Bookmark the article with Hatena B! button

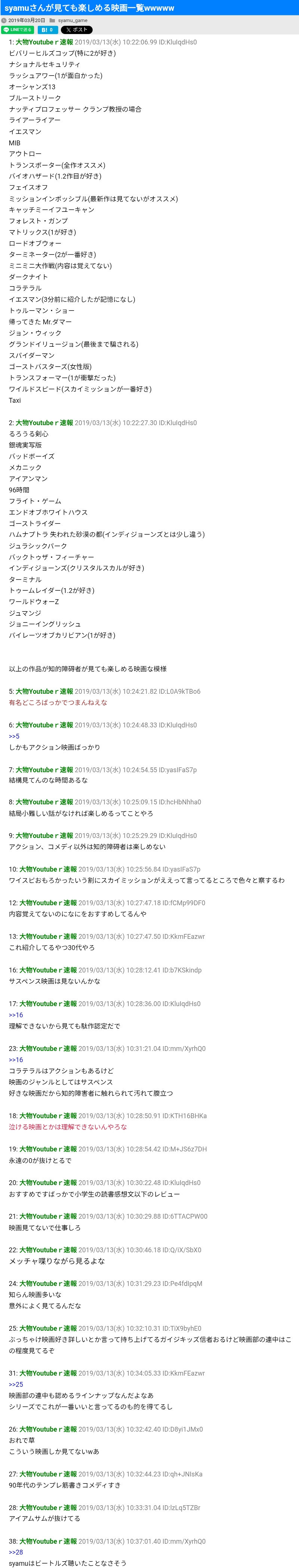tap(47, 30)
